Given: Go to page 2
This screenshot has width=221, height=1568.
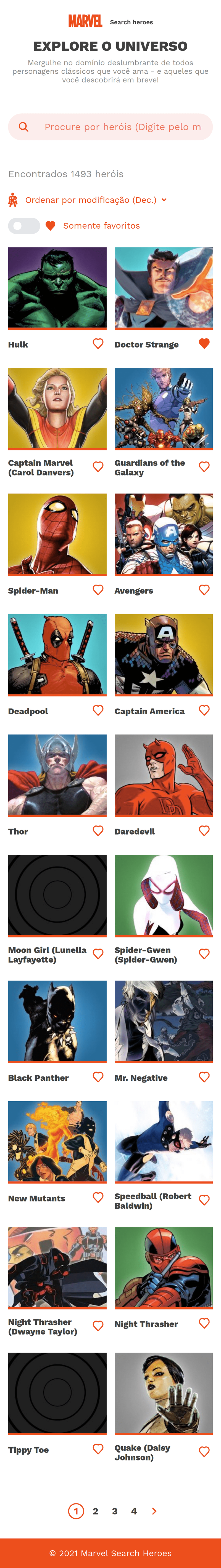Looking at the screenshot, I should 95,1511.
